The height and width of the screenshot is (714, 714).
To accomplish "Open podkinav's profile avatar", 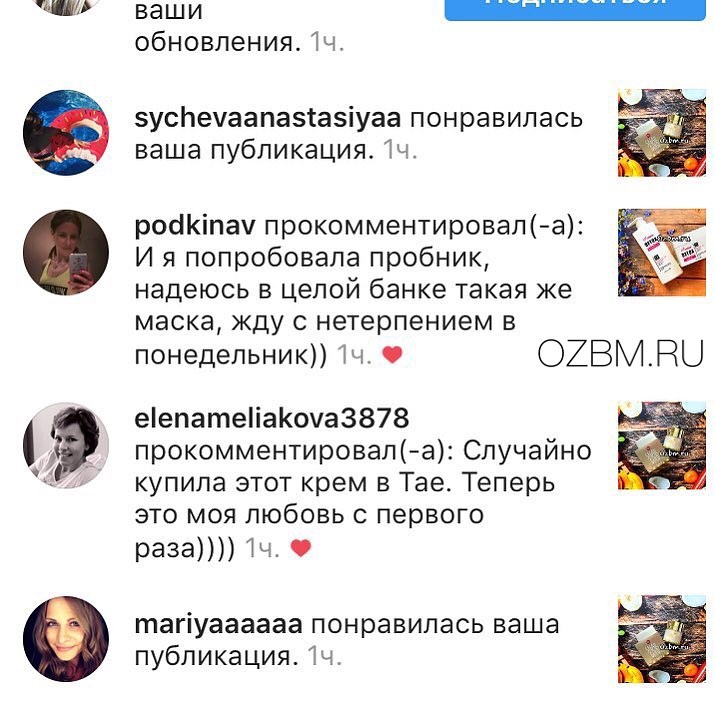I will [x=66, y=253].
